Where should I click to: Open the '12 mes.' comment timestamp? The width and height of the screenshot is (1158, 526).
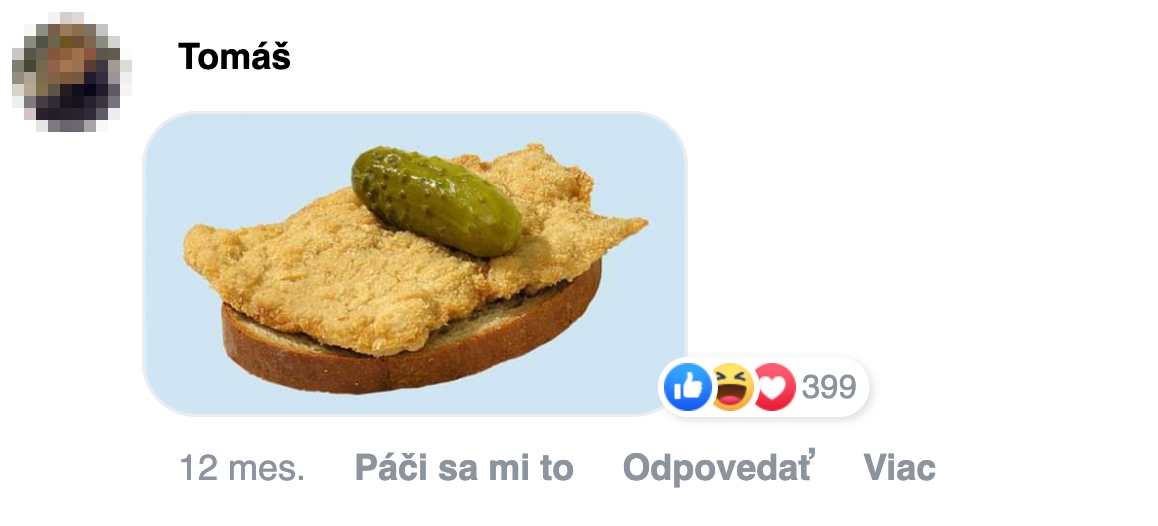(241, 468)
